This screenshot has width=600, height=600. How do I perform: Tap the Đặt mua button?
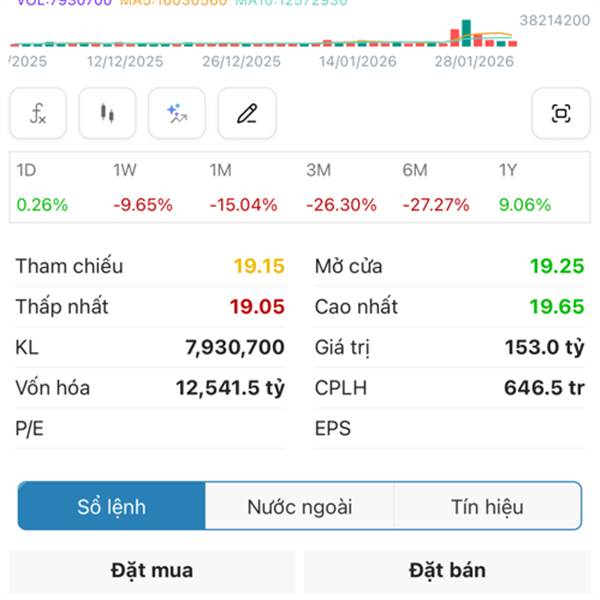tap(152, 571)
